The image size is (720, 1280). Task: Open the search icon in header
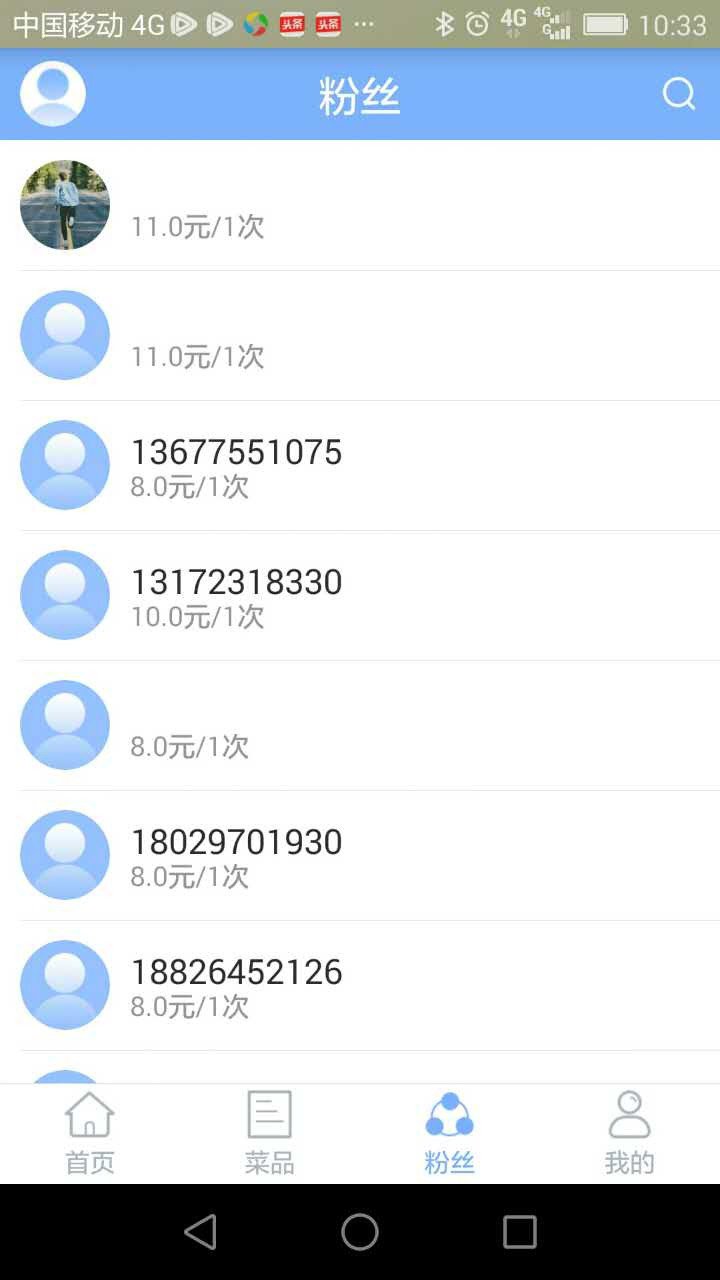tap(678, 94)
